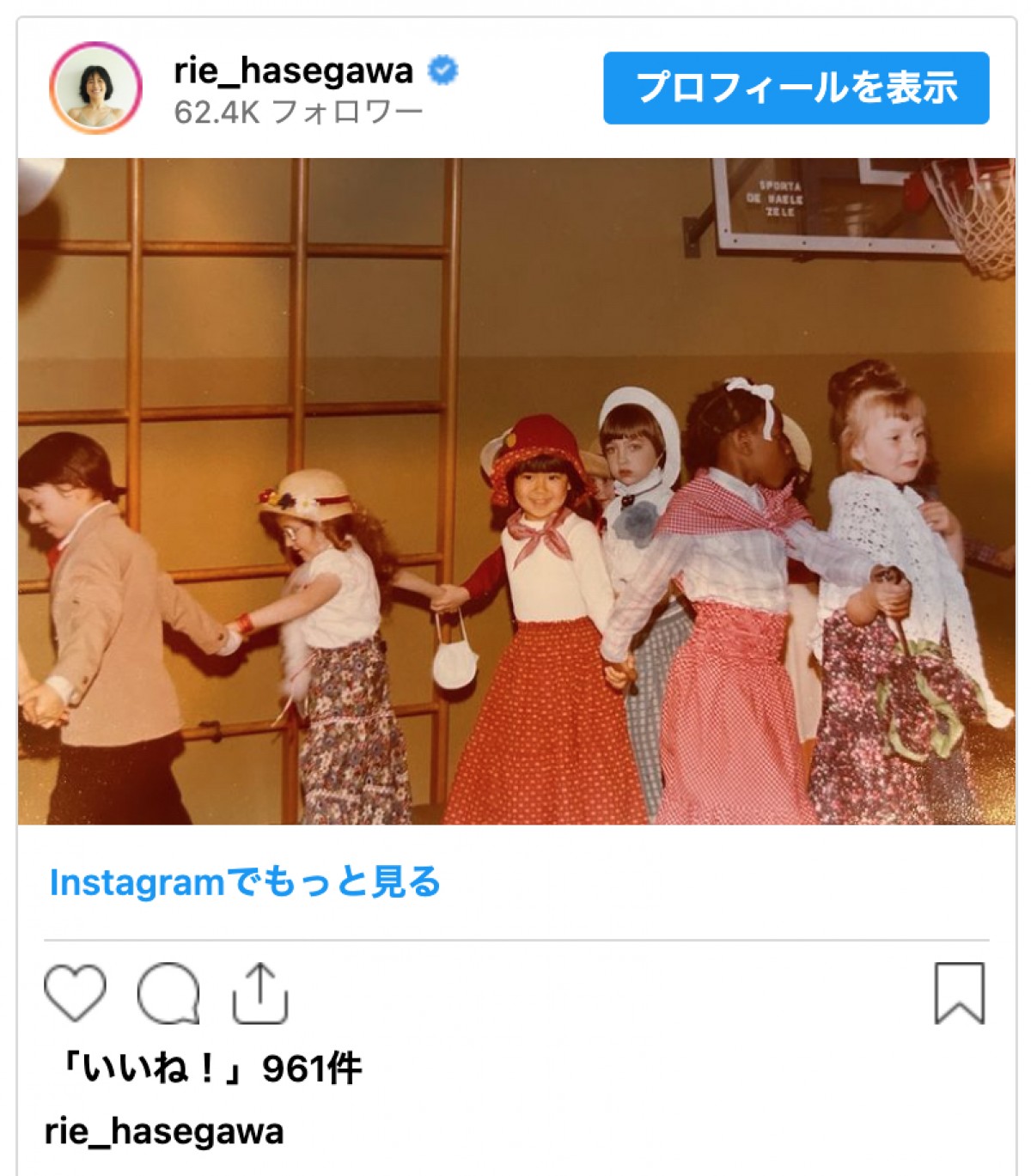Follow the Instagramでもっと見る link
This screenshot has width=1031, height=1176.
[245, 882]
